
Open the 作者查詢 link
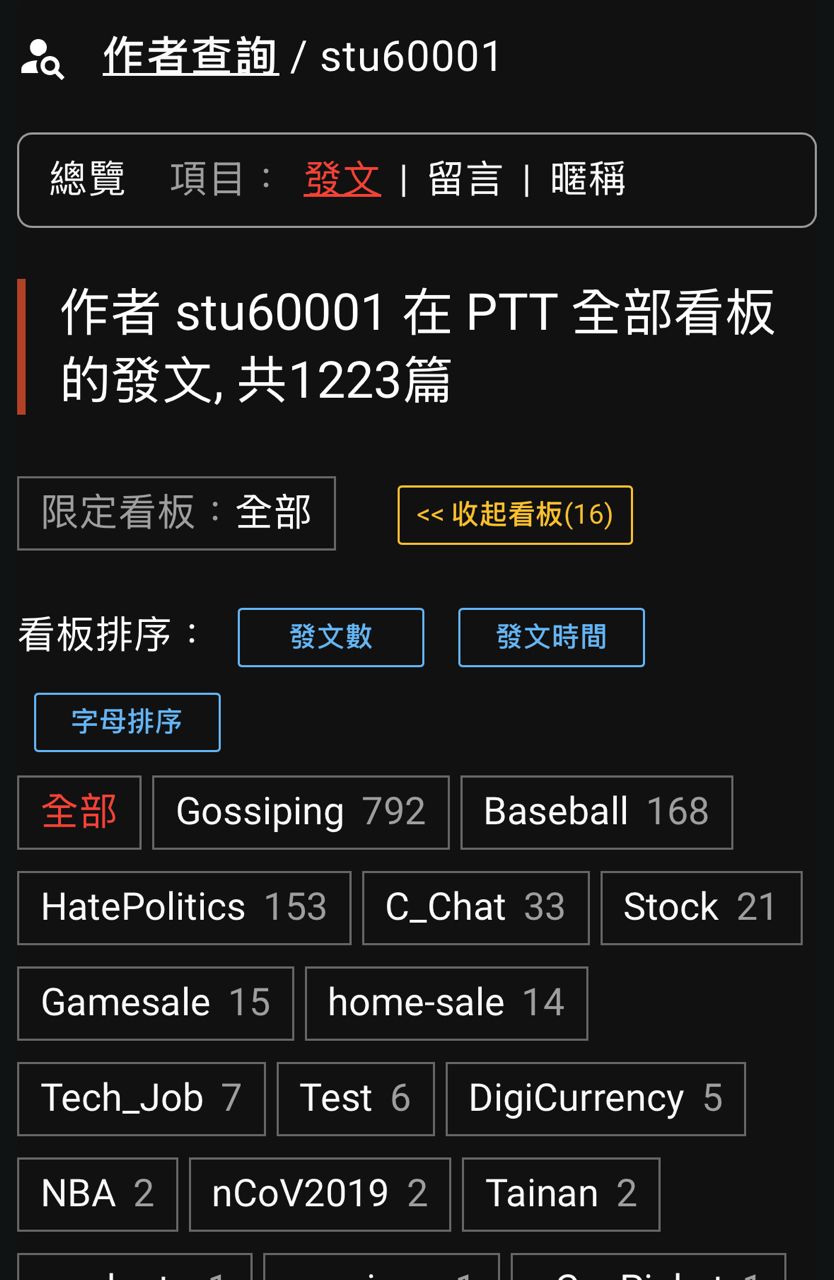pos(190,56)
